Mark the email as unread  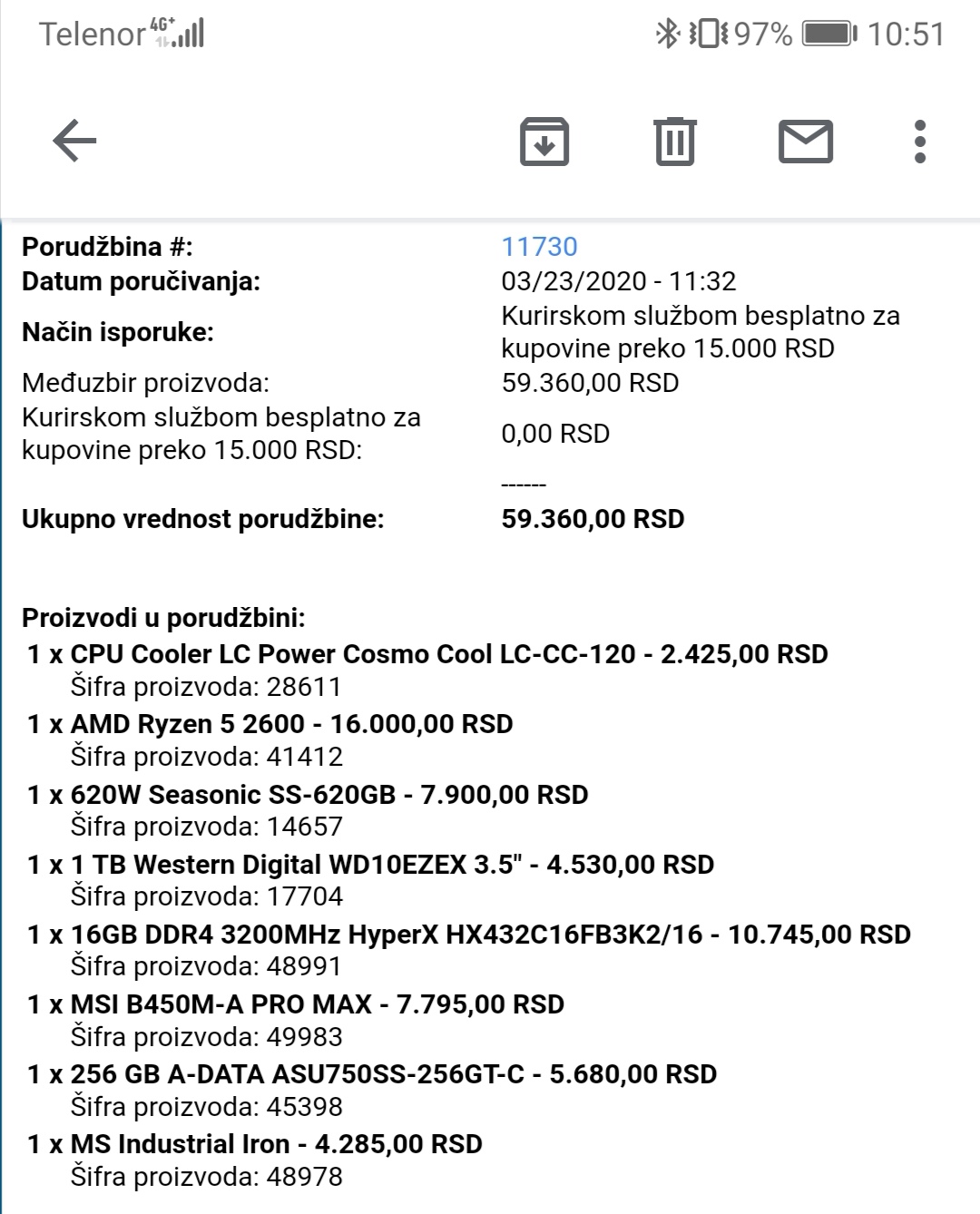click(806, 142)
